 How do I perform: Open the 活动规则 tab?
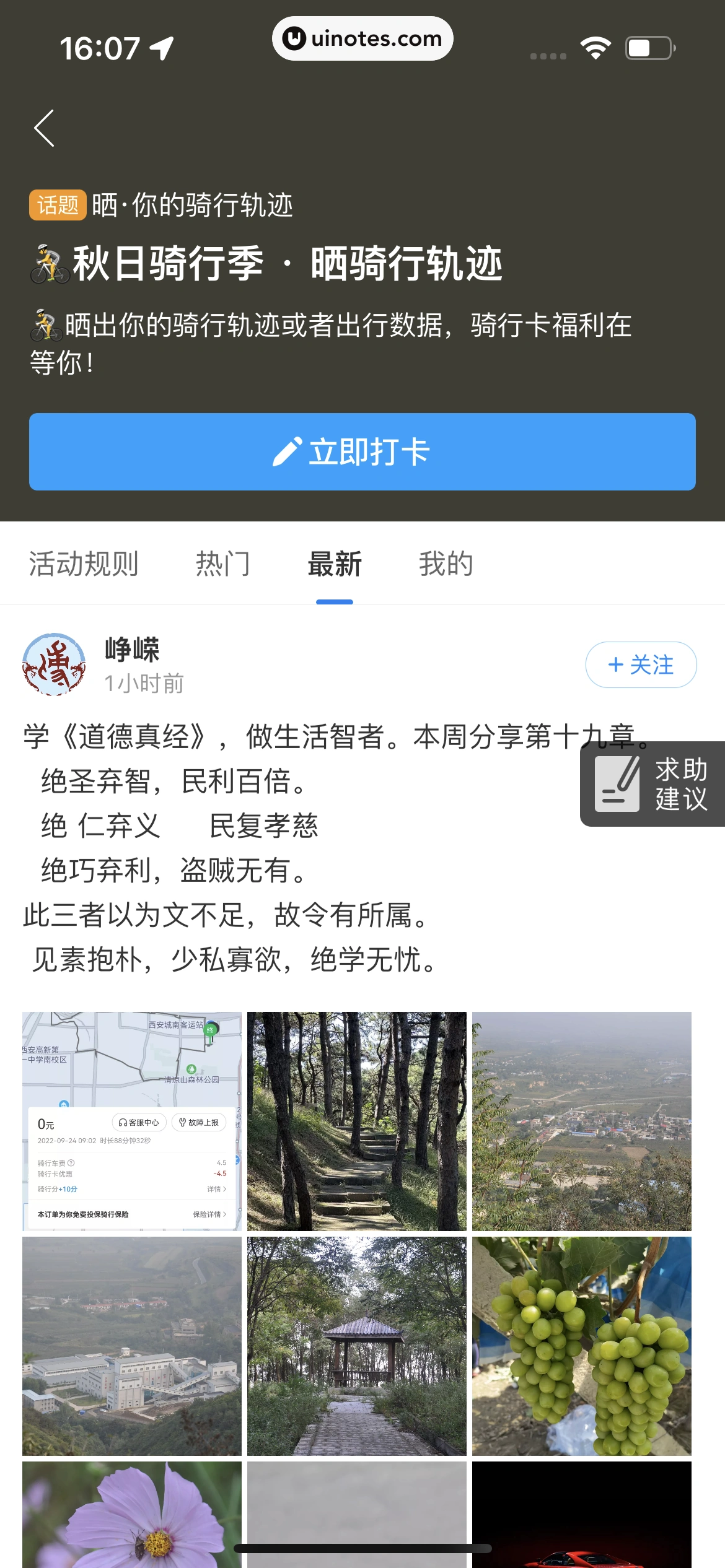click(84, 564)
